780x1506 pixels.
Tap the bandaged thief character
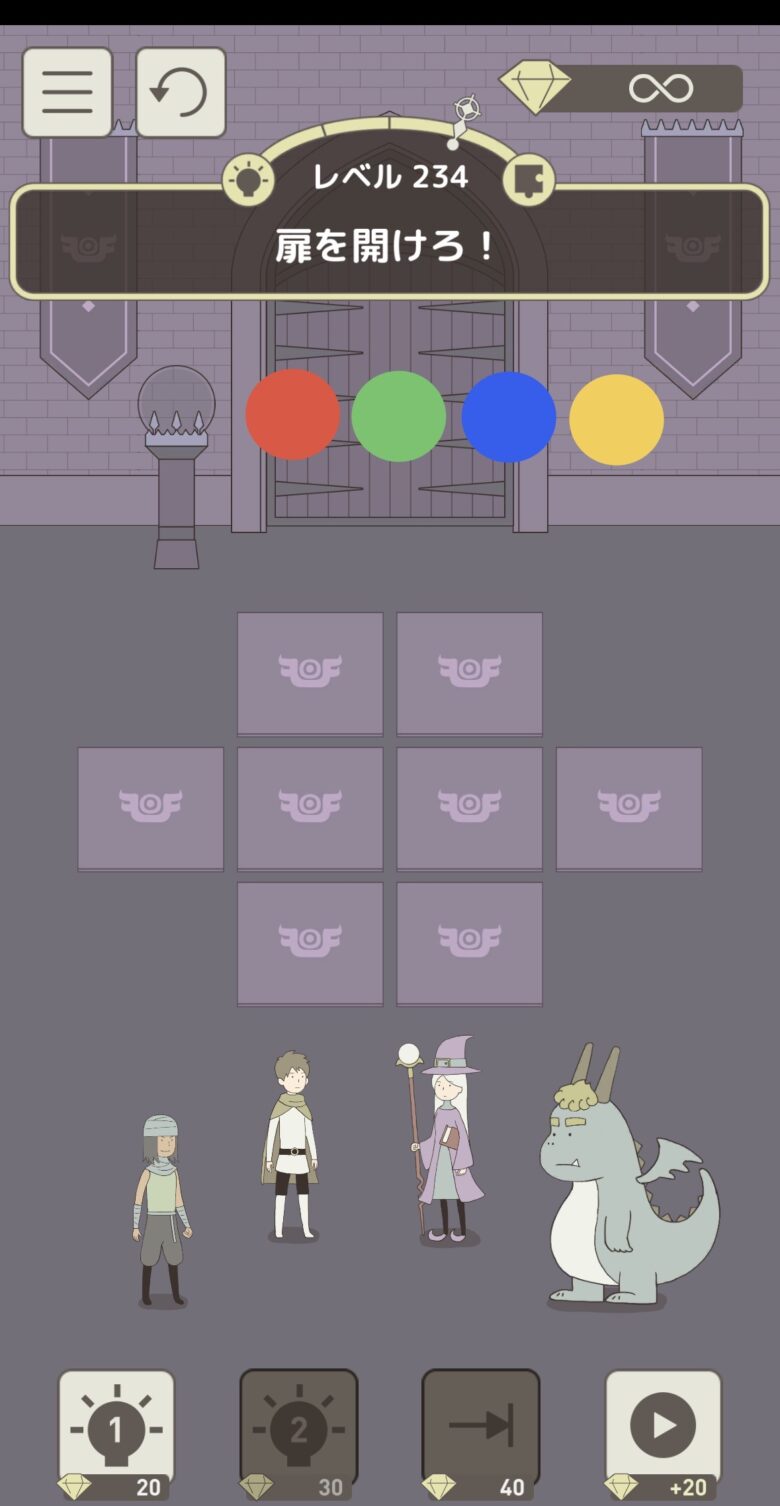(x=161, y=1210)
